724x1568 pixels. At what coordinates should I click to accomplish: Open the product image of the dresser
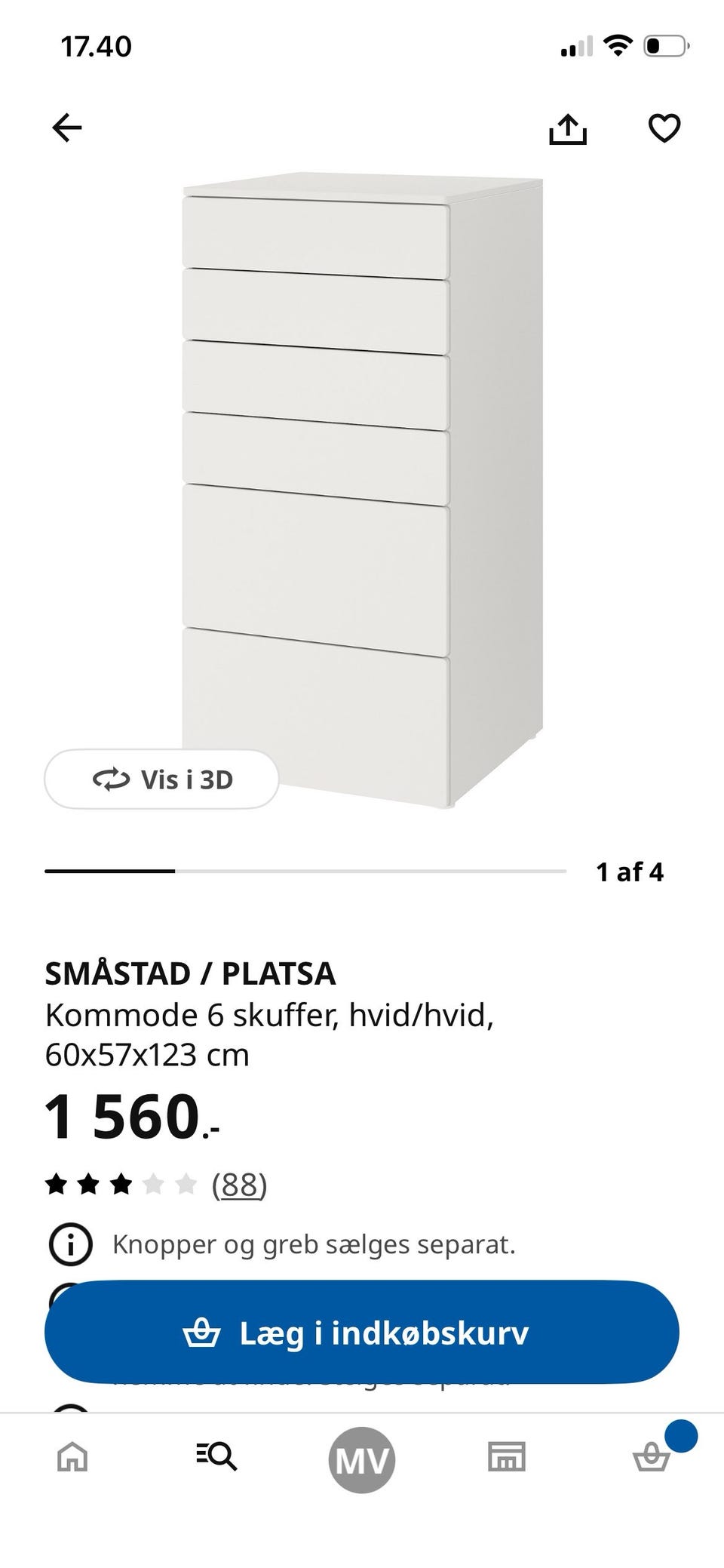coord(362,490)
